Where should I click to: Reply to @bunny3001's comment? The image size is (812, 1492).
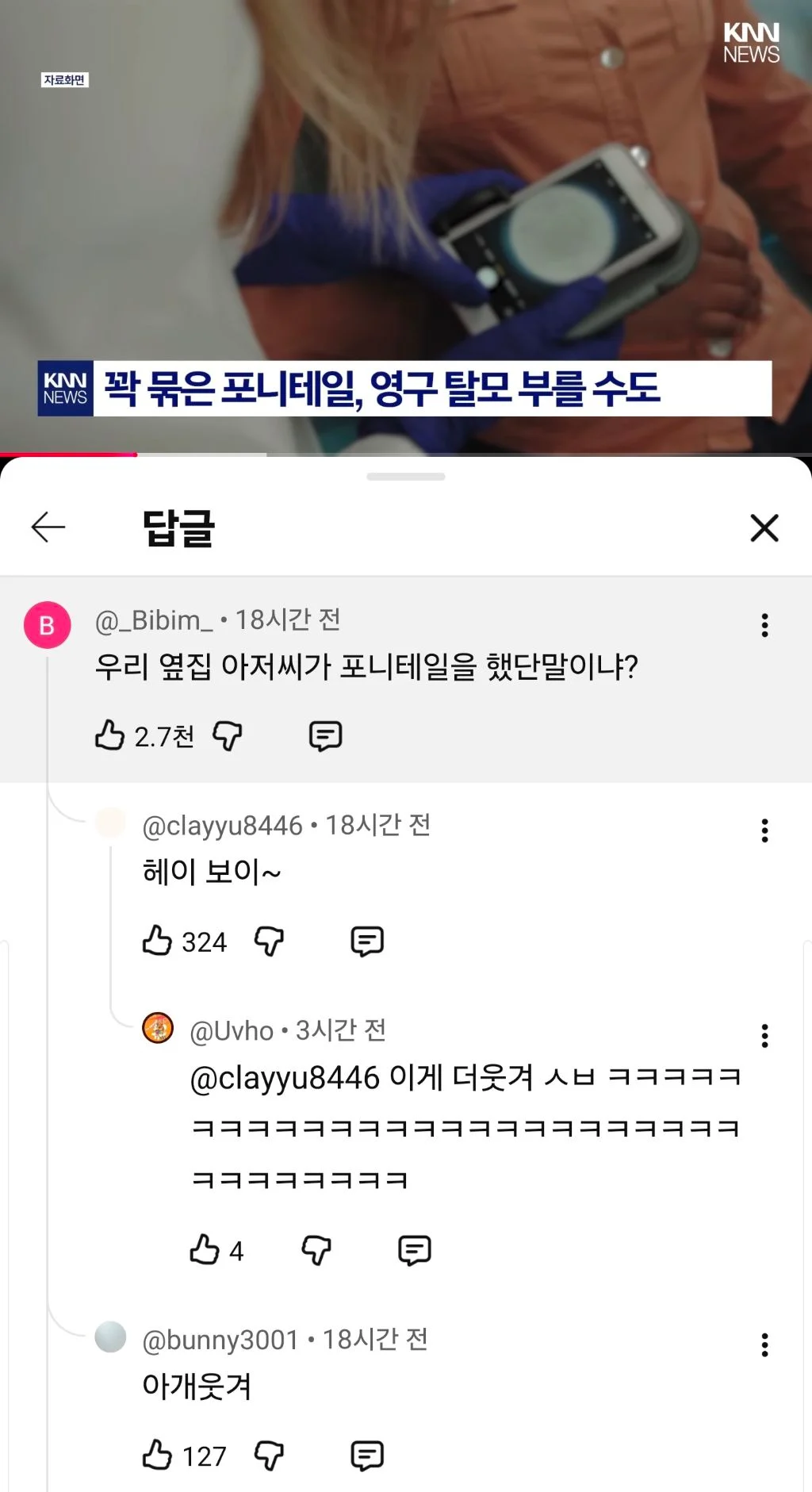367,1456
